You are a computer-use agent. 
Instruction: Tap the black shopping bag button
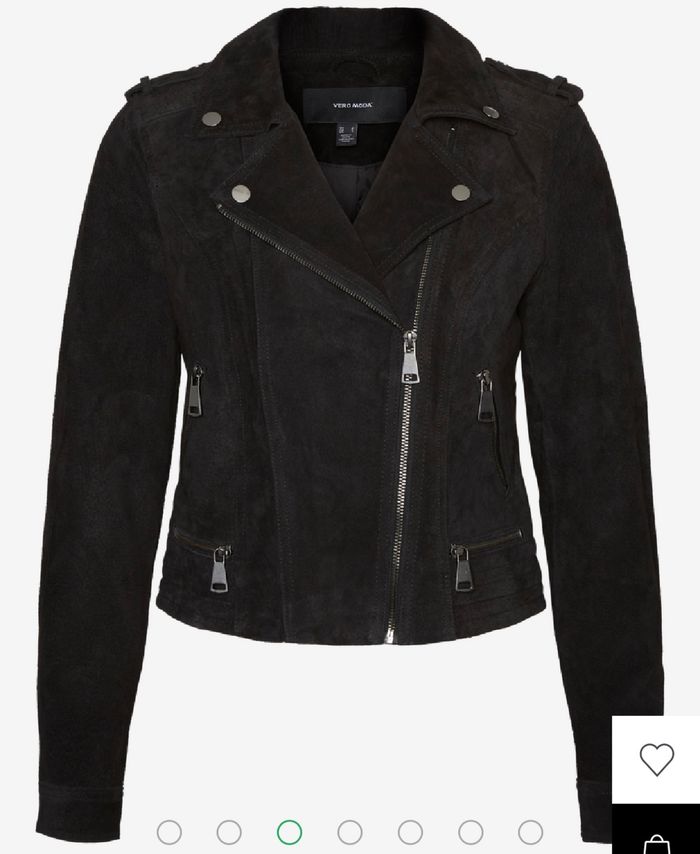(x=656, y=835)
